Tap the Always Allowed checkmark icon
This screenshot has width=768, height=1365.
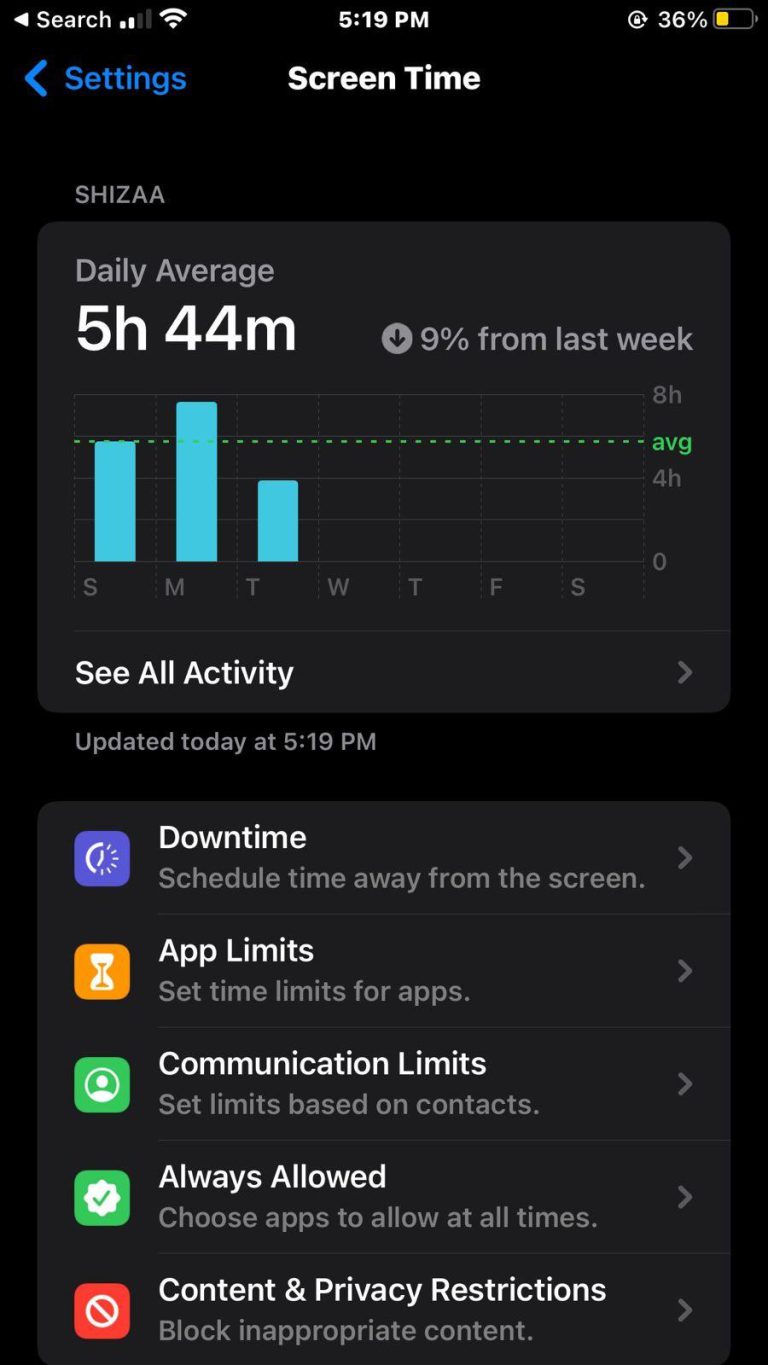click(101, 1197)
